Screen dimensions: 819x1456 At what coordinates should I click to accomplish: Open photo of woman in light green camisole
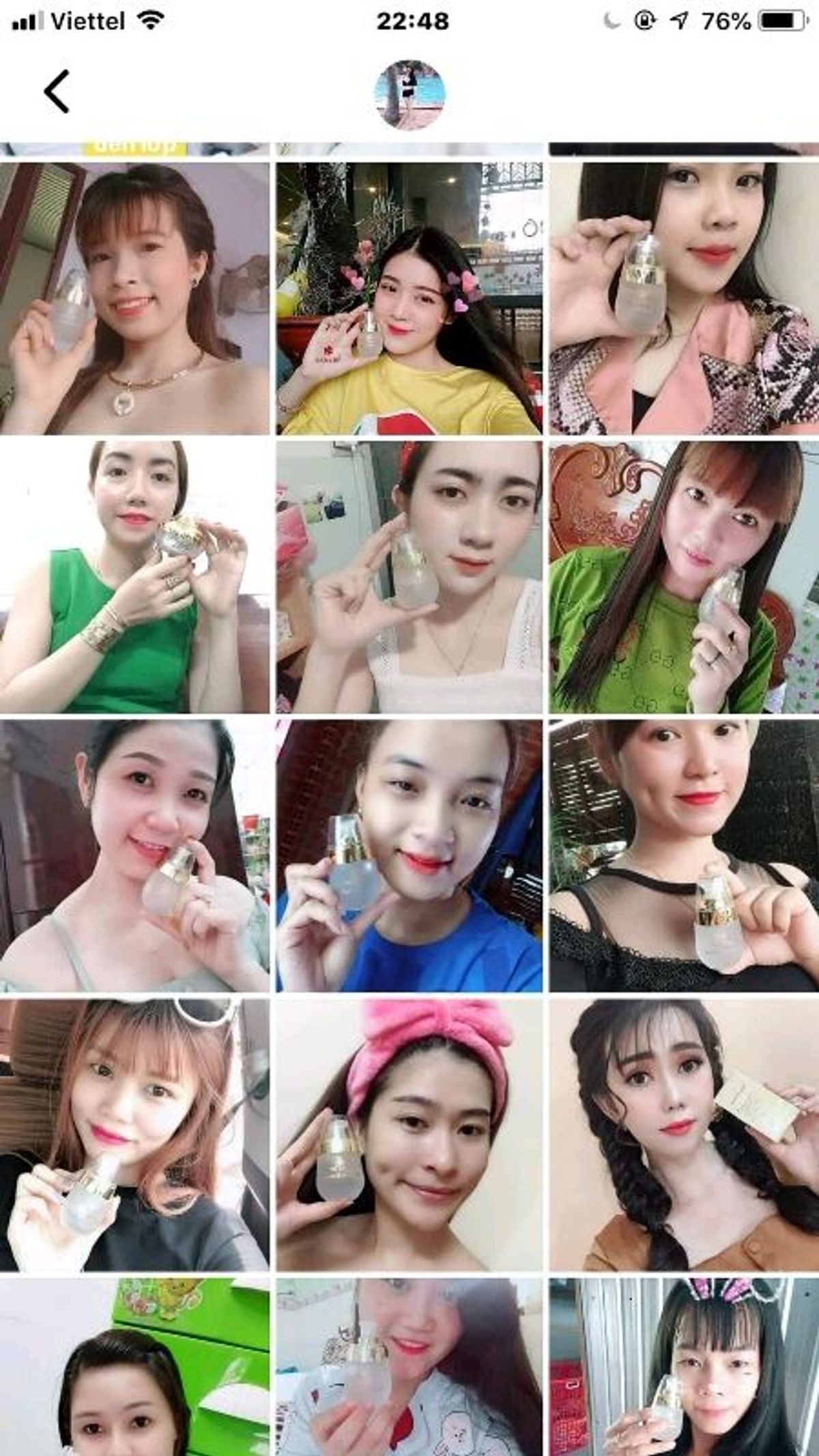point(134,855)
